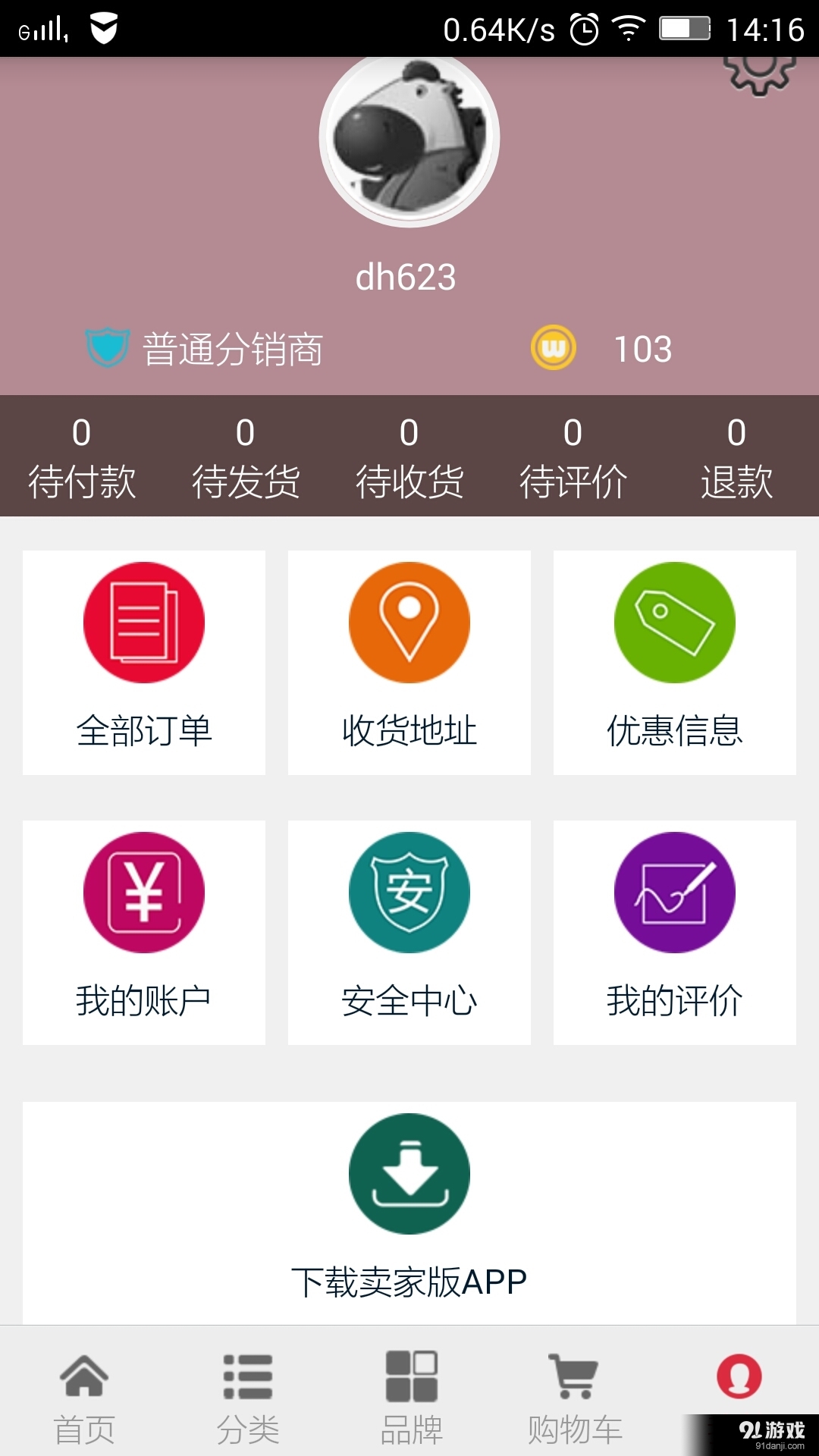Enter 安全中心 security shield icon
Viewport: 819px width, 1456px height.
click(x=409, y=893)
